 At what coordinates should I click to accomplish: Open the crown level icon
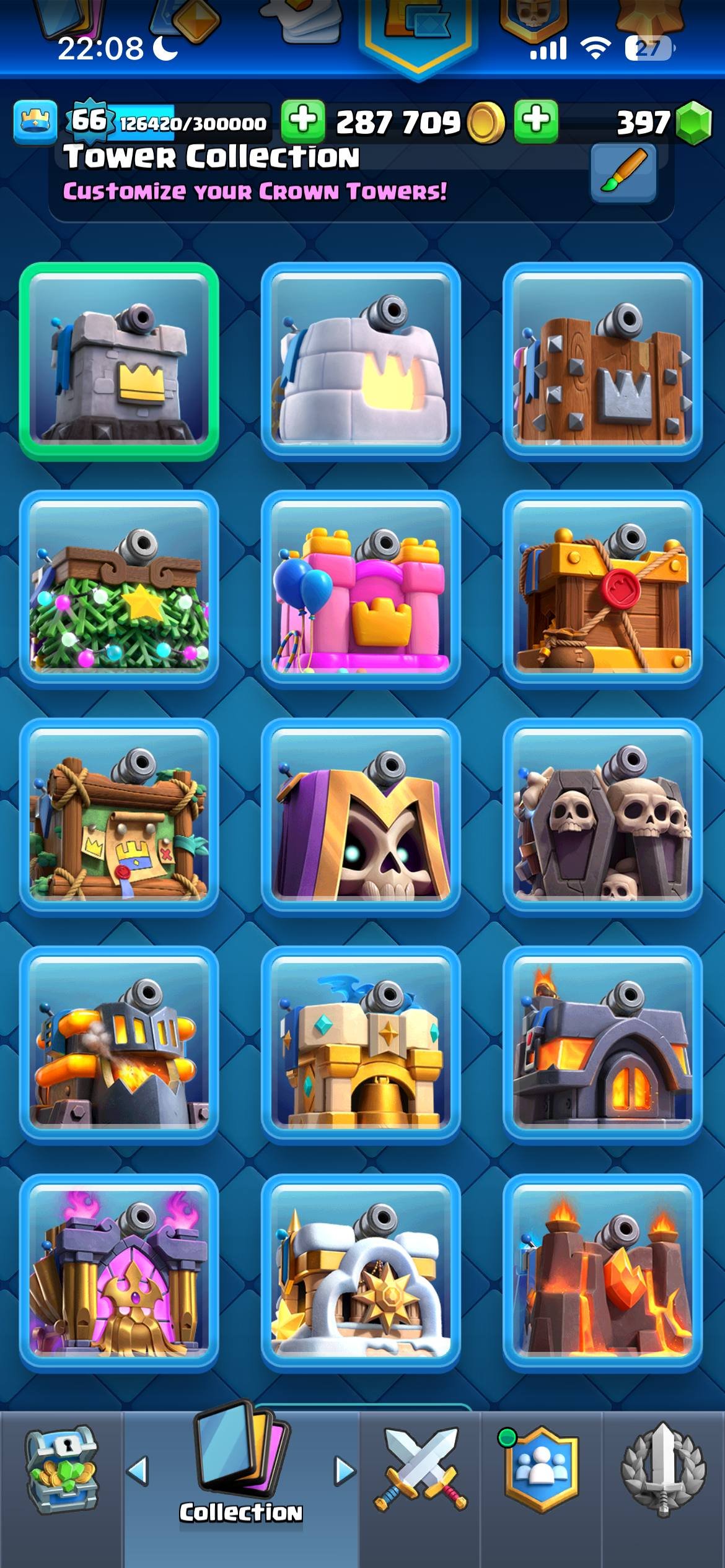[35, 121]
